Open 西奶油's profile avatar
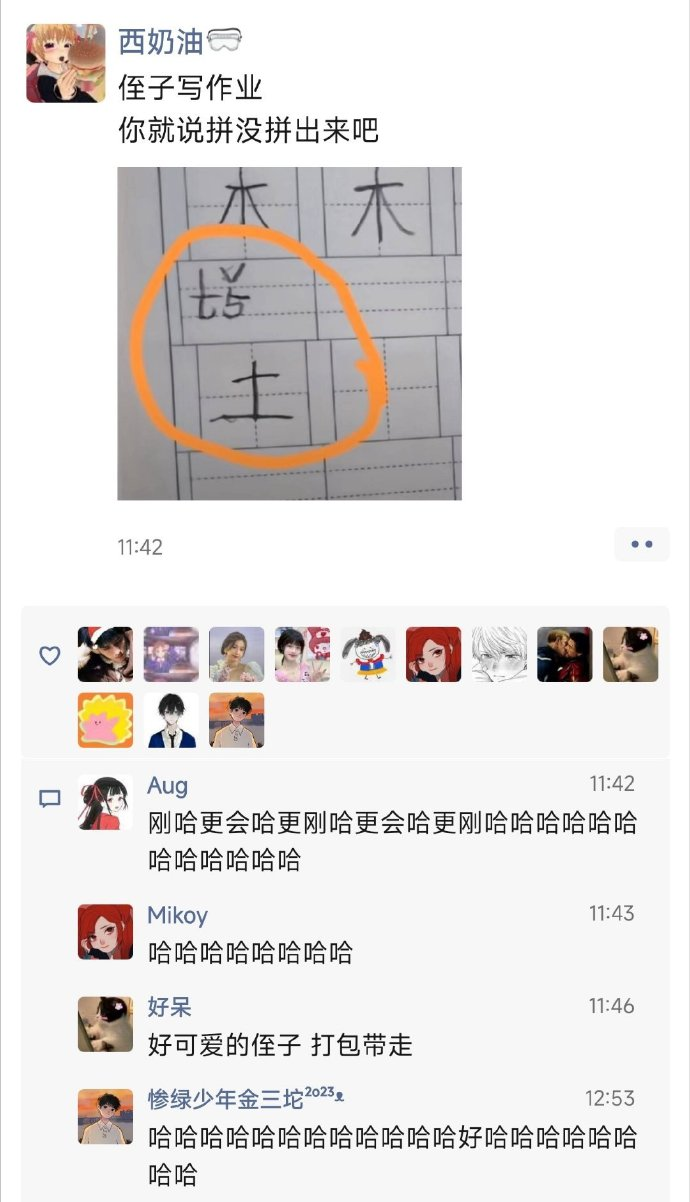 pos(66,63)
